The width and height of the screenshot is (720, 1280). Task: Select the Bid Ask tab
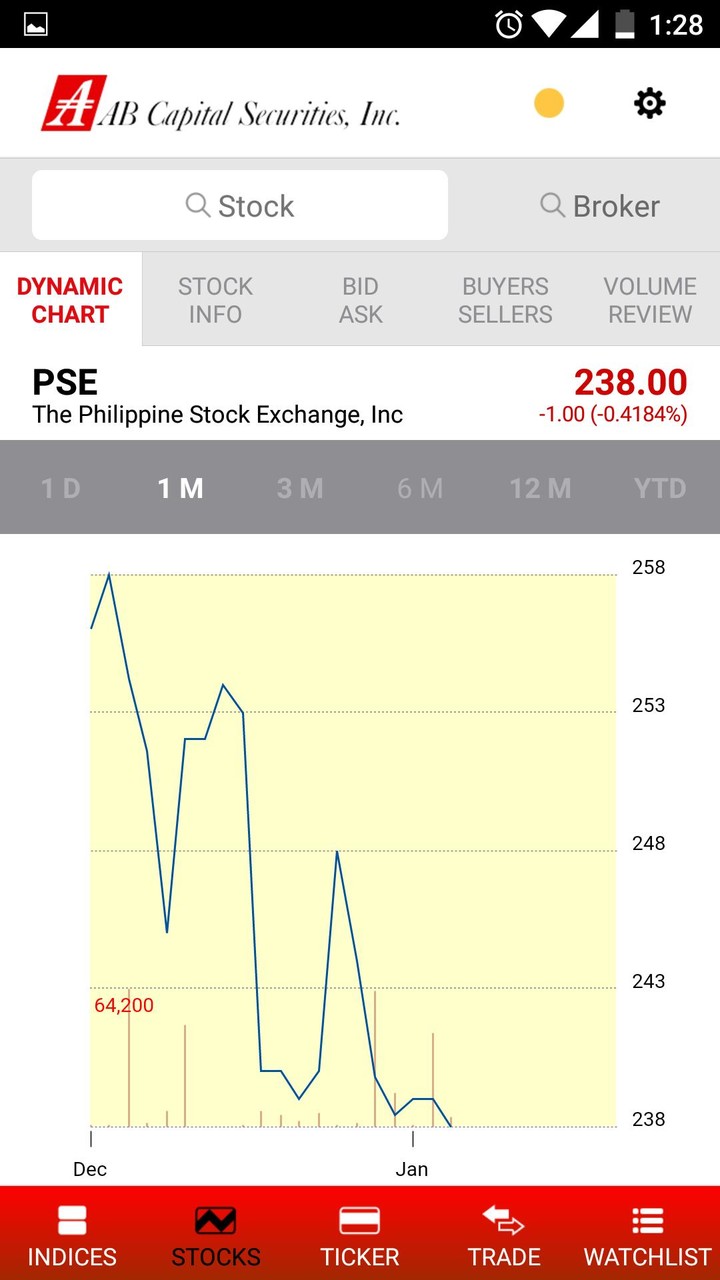360,299
